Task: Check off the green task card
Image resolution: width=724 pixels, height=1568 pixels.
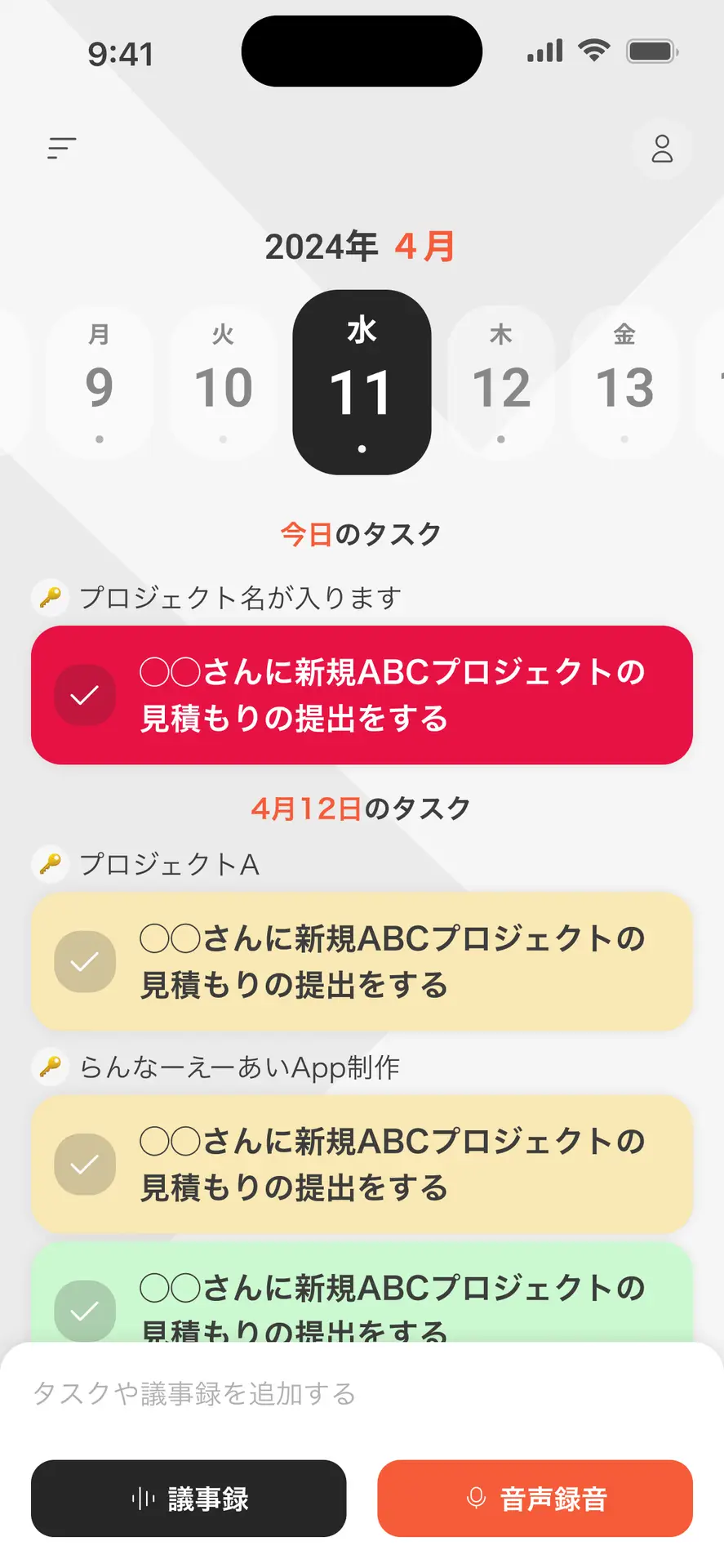Action: coord(85,1310)
